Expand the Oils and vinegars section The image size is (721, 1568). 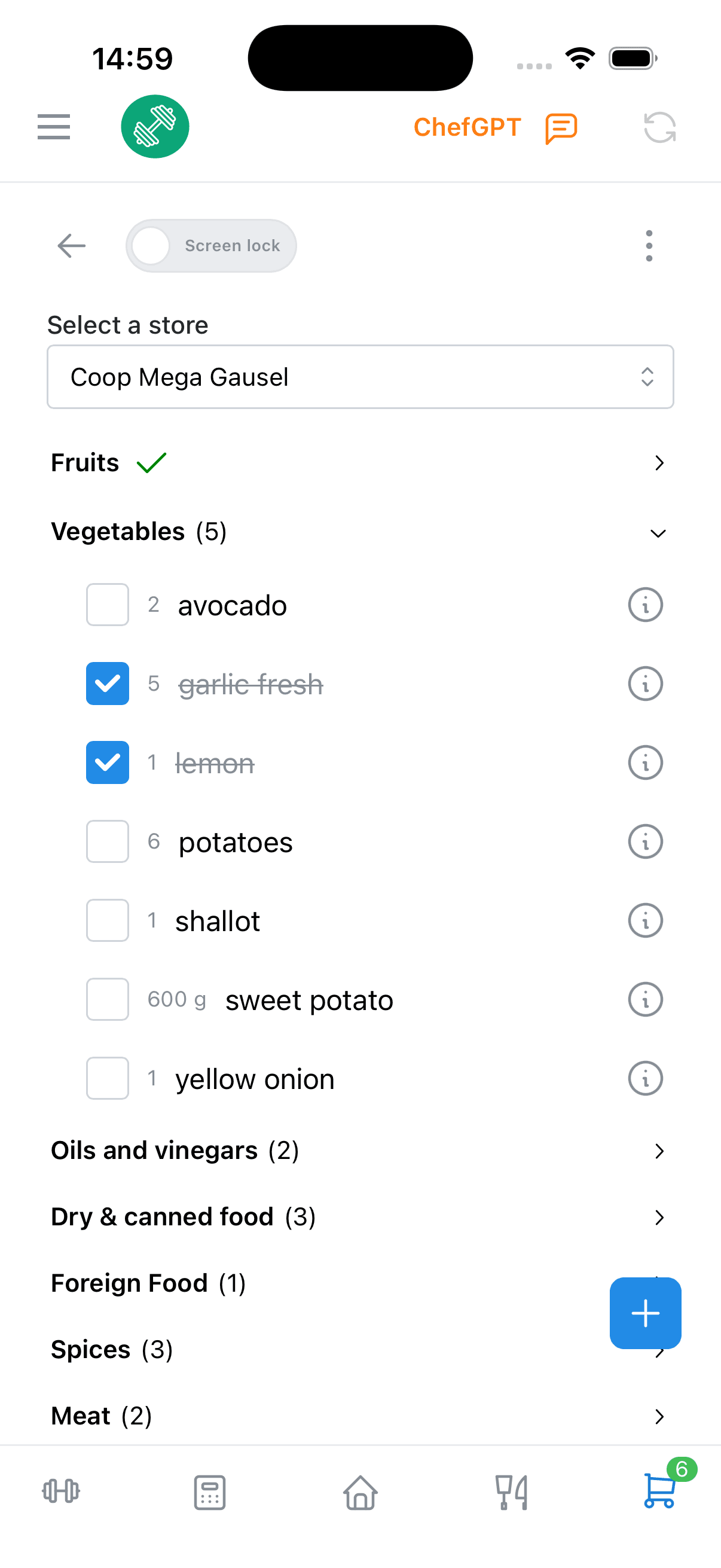pos(659,1151)
